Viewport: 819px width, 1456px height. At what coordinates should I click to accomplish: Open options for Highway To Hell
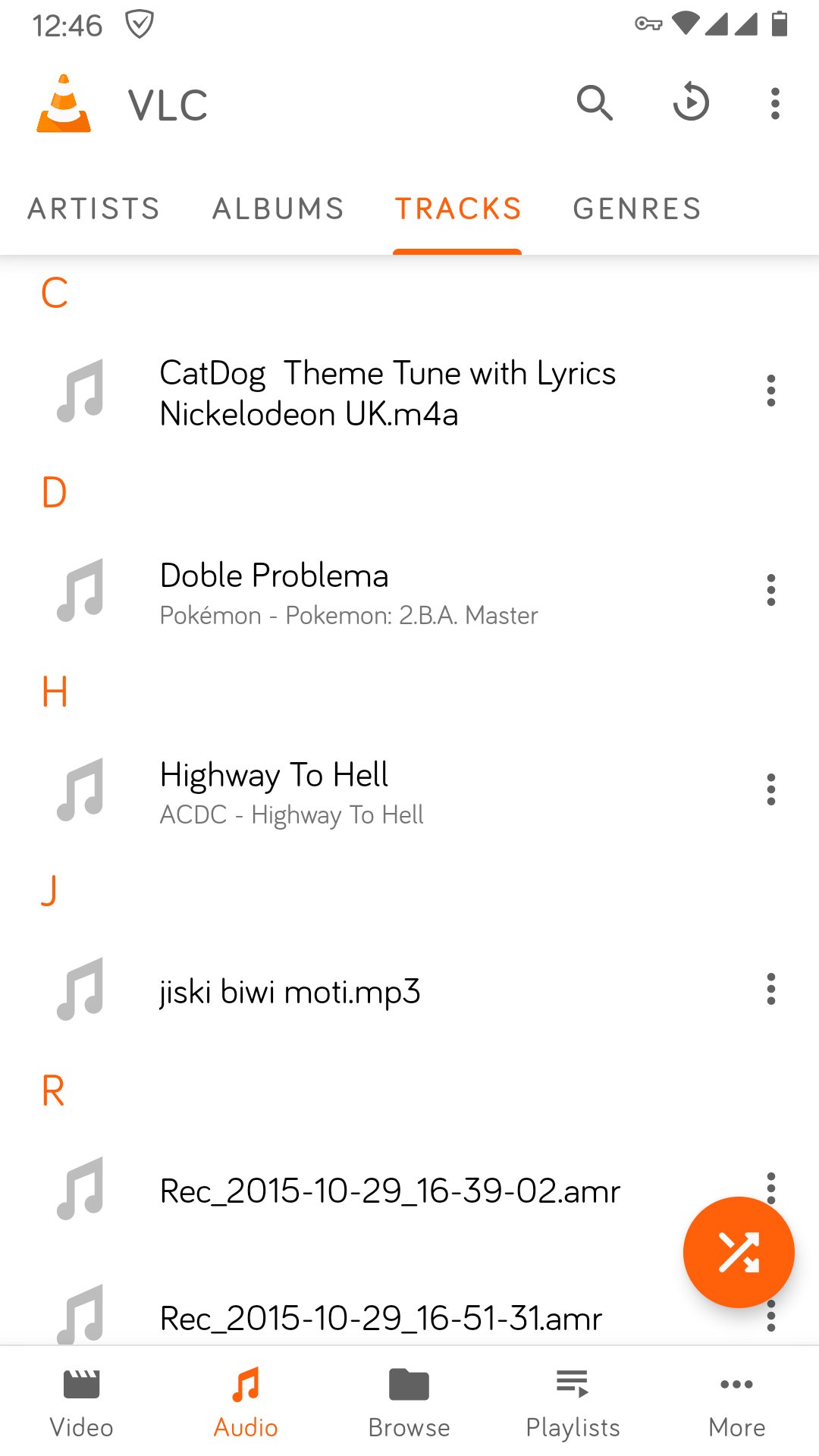pos(771,789)
